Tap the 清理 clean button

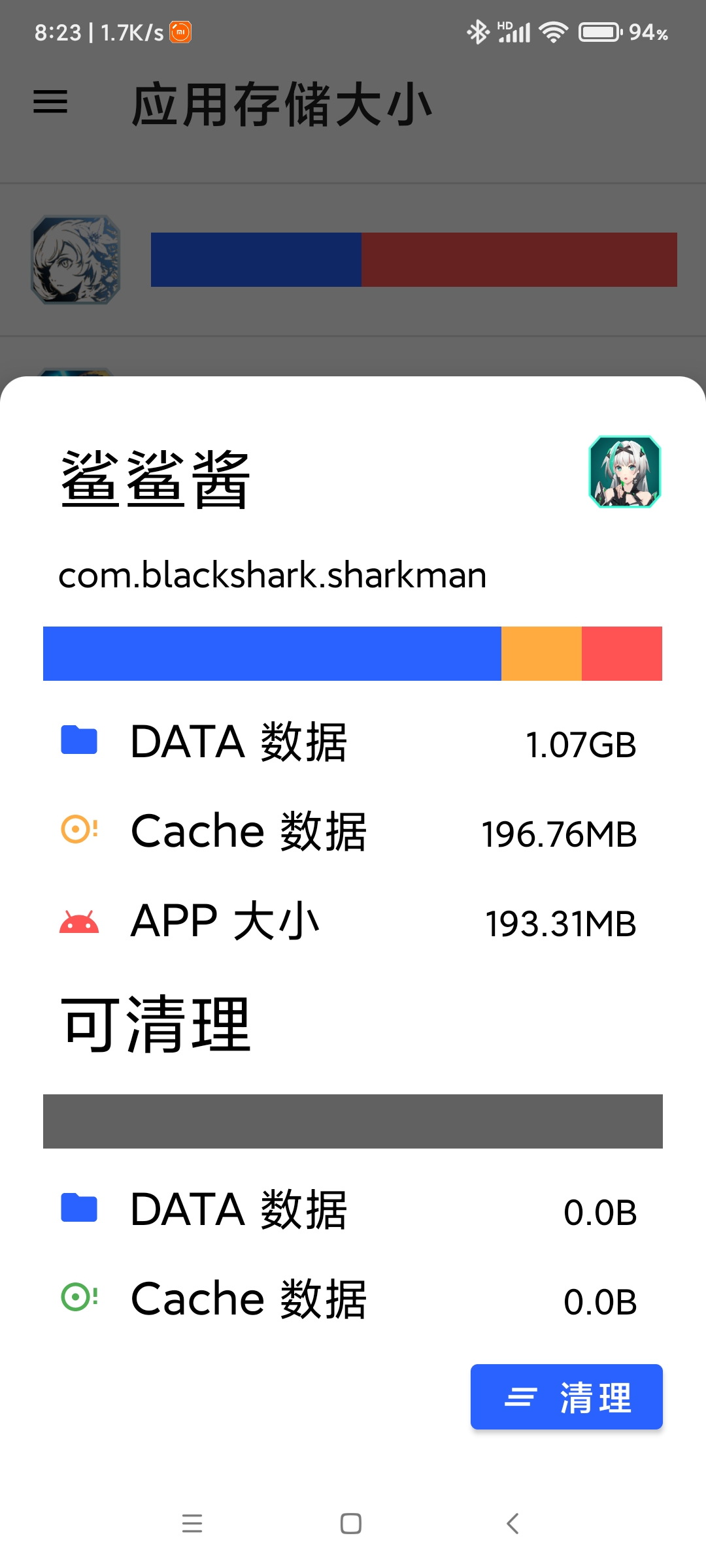click(566, 1397)
